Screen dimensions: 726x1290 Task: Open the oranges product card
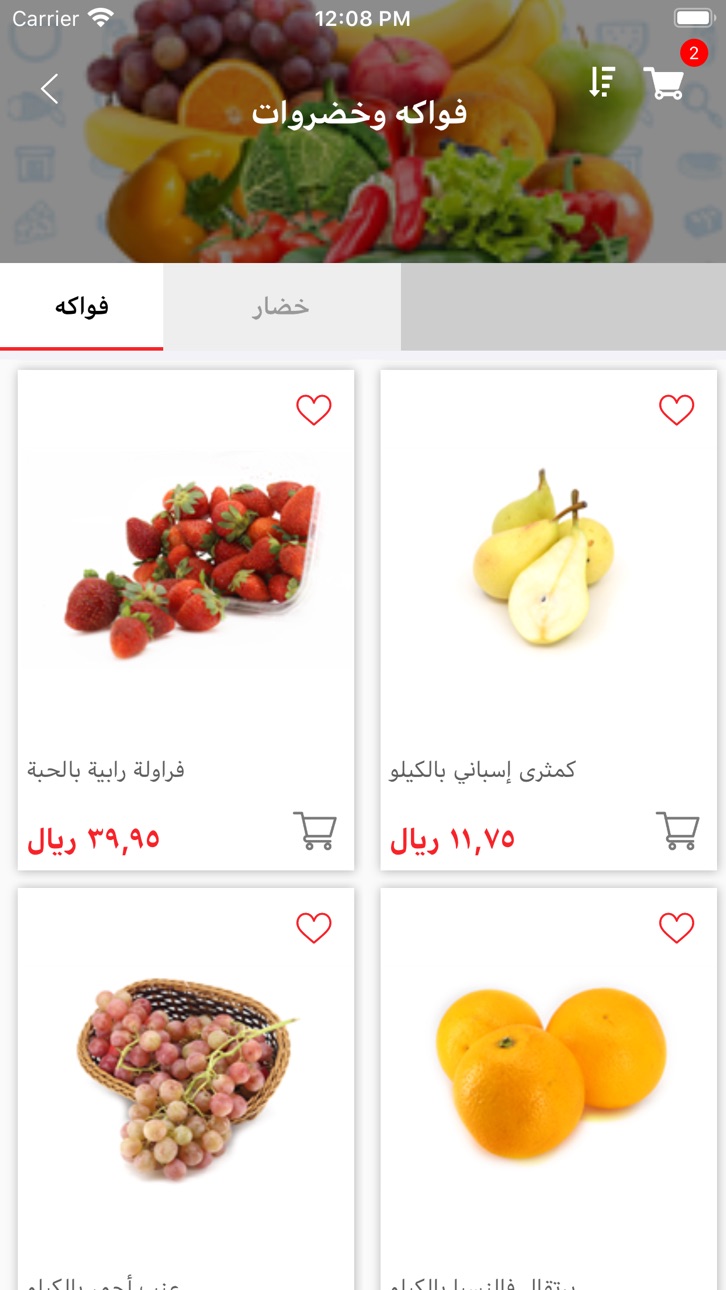click(549, 1089)
